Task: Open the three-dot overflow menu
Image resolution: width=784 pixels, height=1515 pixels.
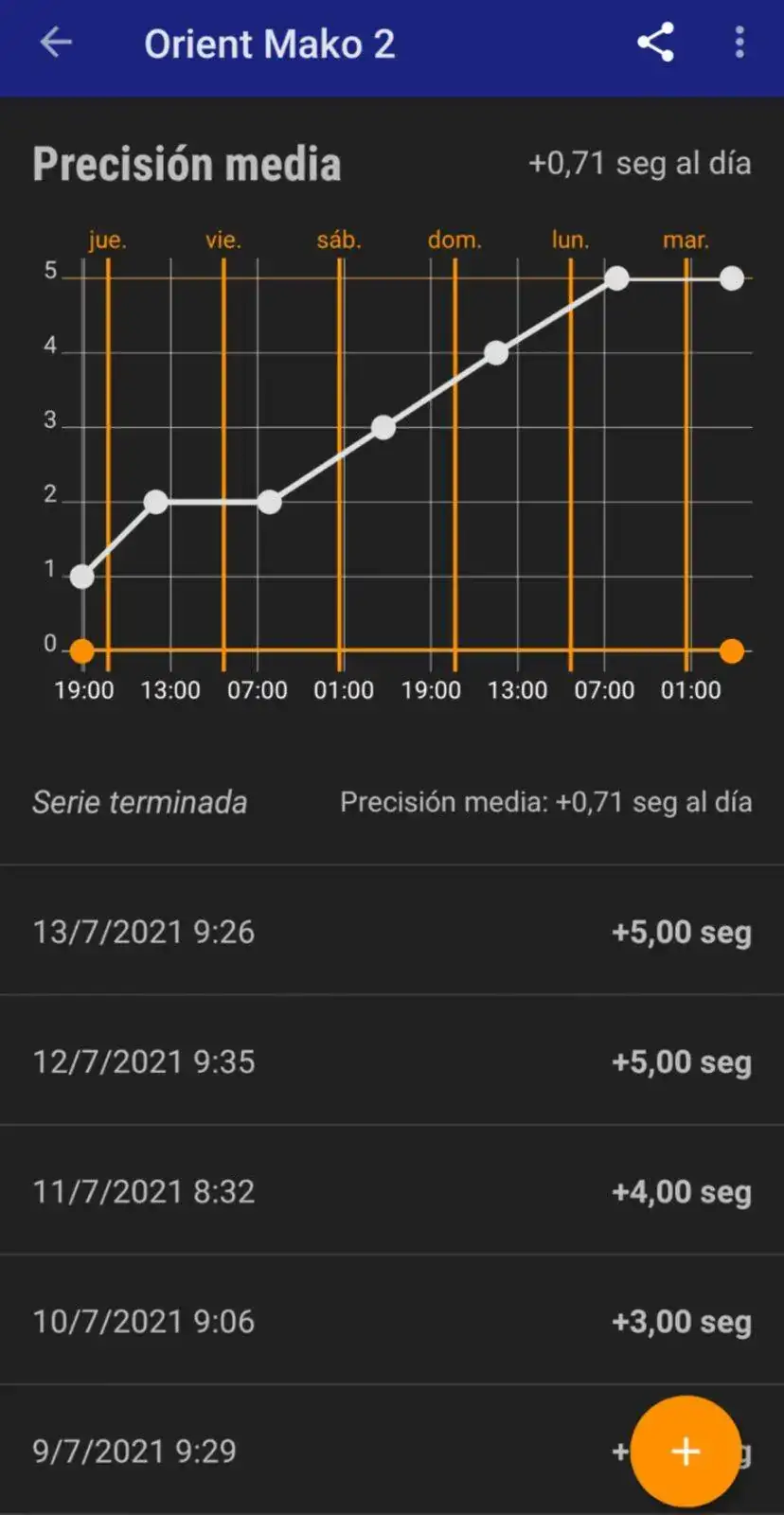Action: pos(739,43)
